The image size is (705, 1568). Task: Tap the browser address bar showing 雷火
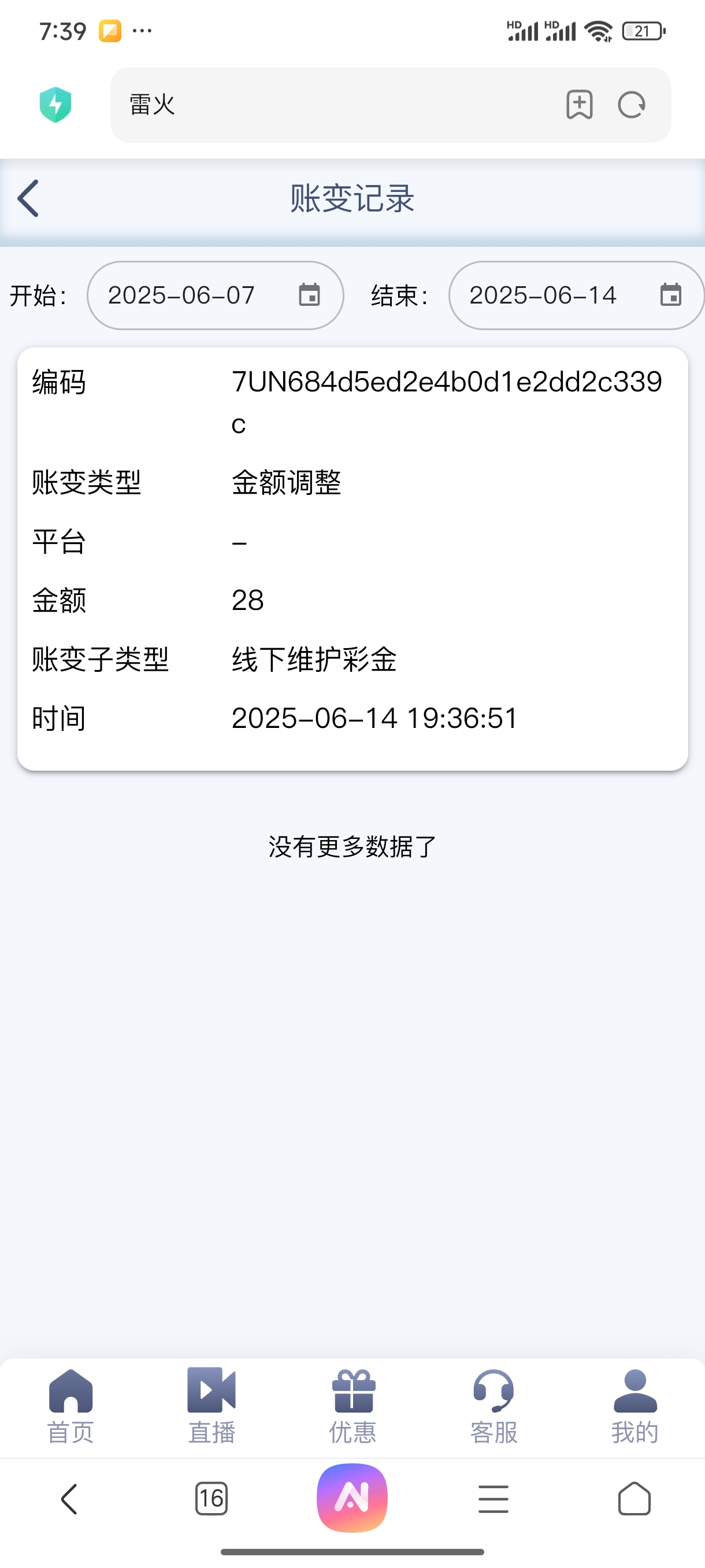point(335,105)
